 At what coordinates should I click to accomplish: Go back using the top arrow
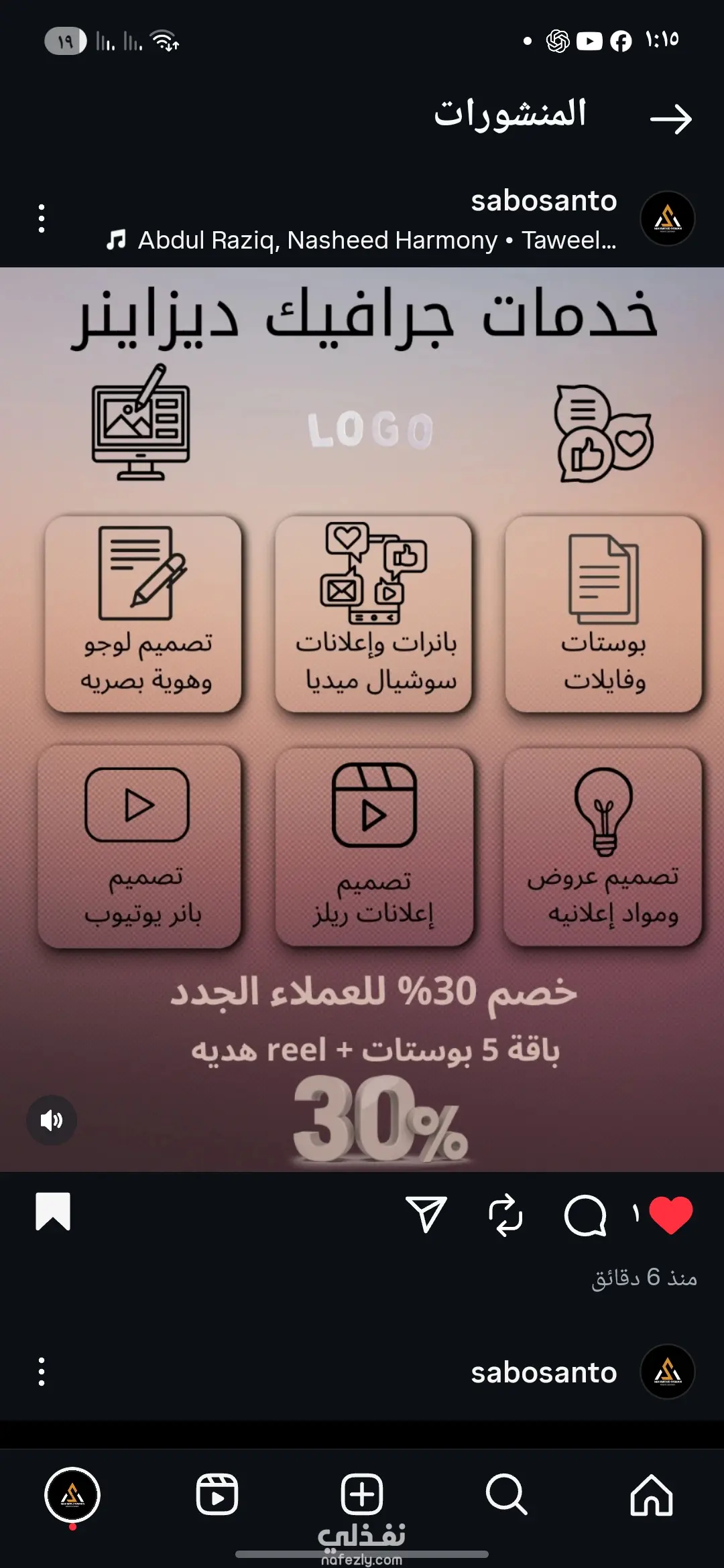671,119
